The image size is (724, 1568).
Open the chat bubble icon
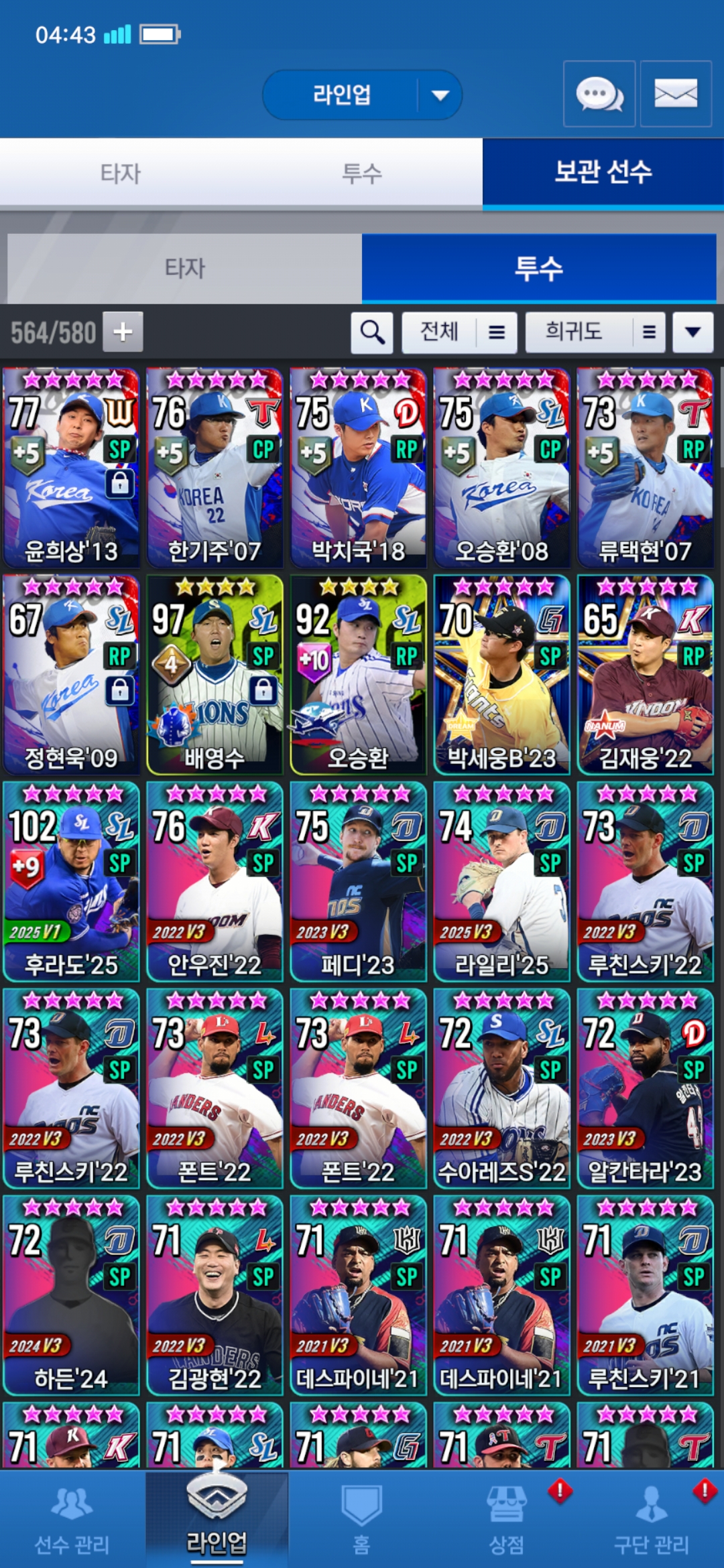click(599, 94)
